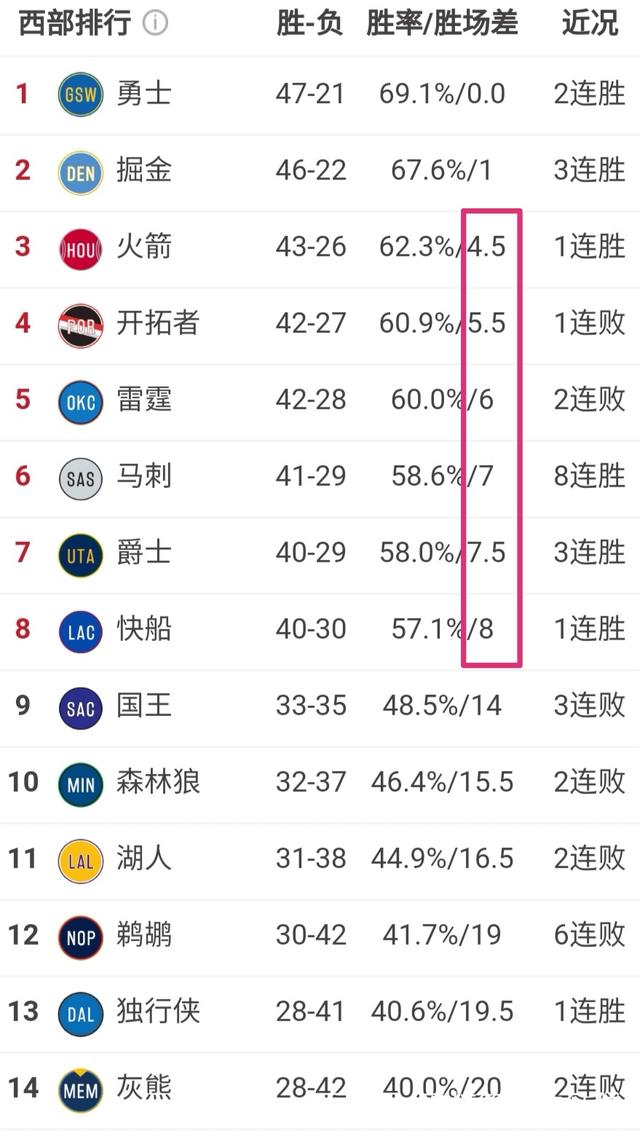This screenshot has width=640, height=1137.
Task: Open the 湖人 team row
Action: [x=320, y=861]
